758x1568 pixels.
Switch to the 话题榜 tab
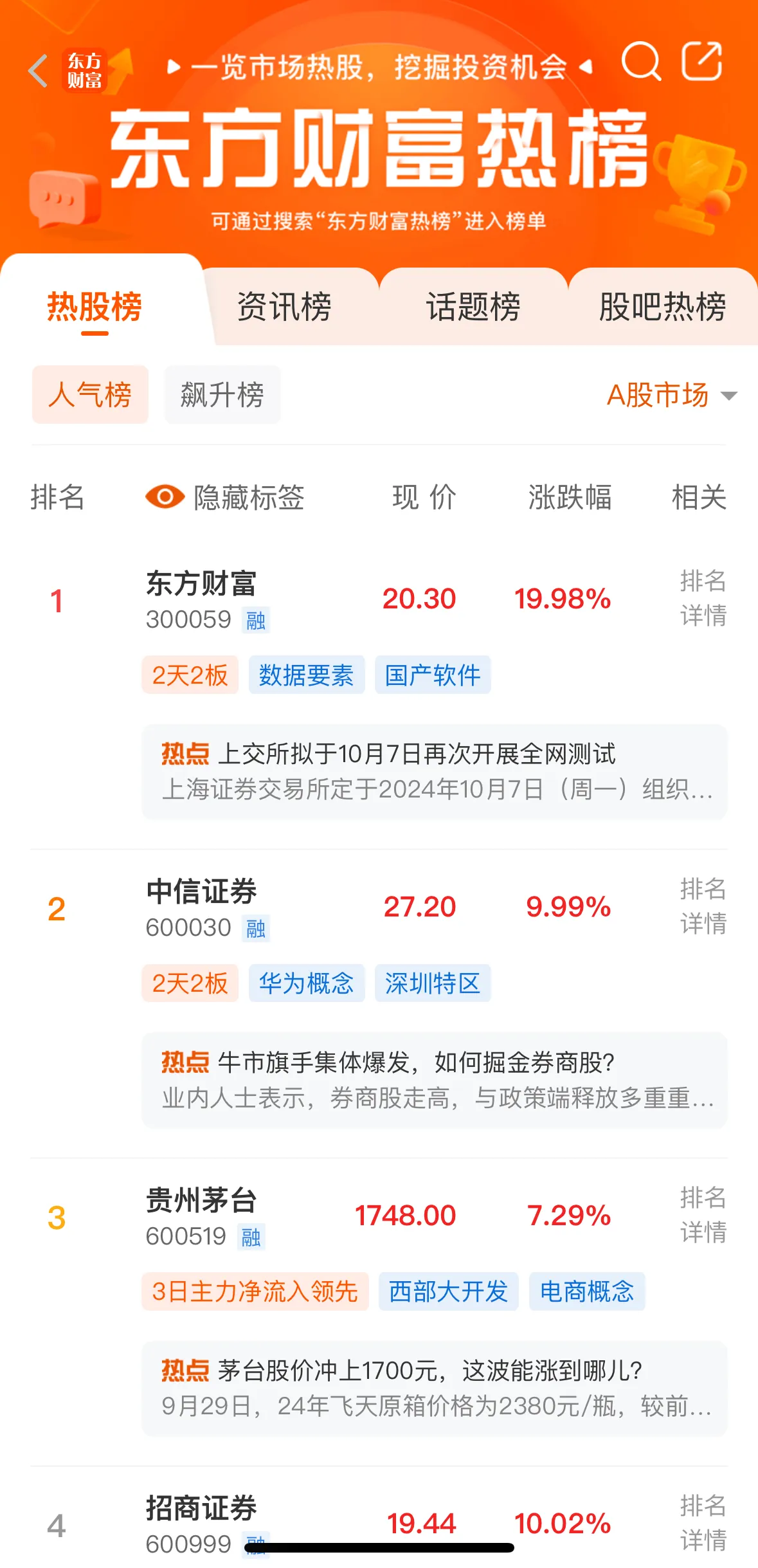pyautogui.click(x=473, y=307)
